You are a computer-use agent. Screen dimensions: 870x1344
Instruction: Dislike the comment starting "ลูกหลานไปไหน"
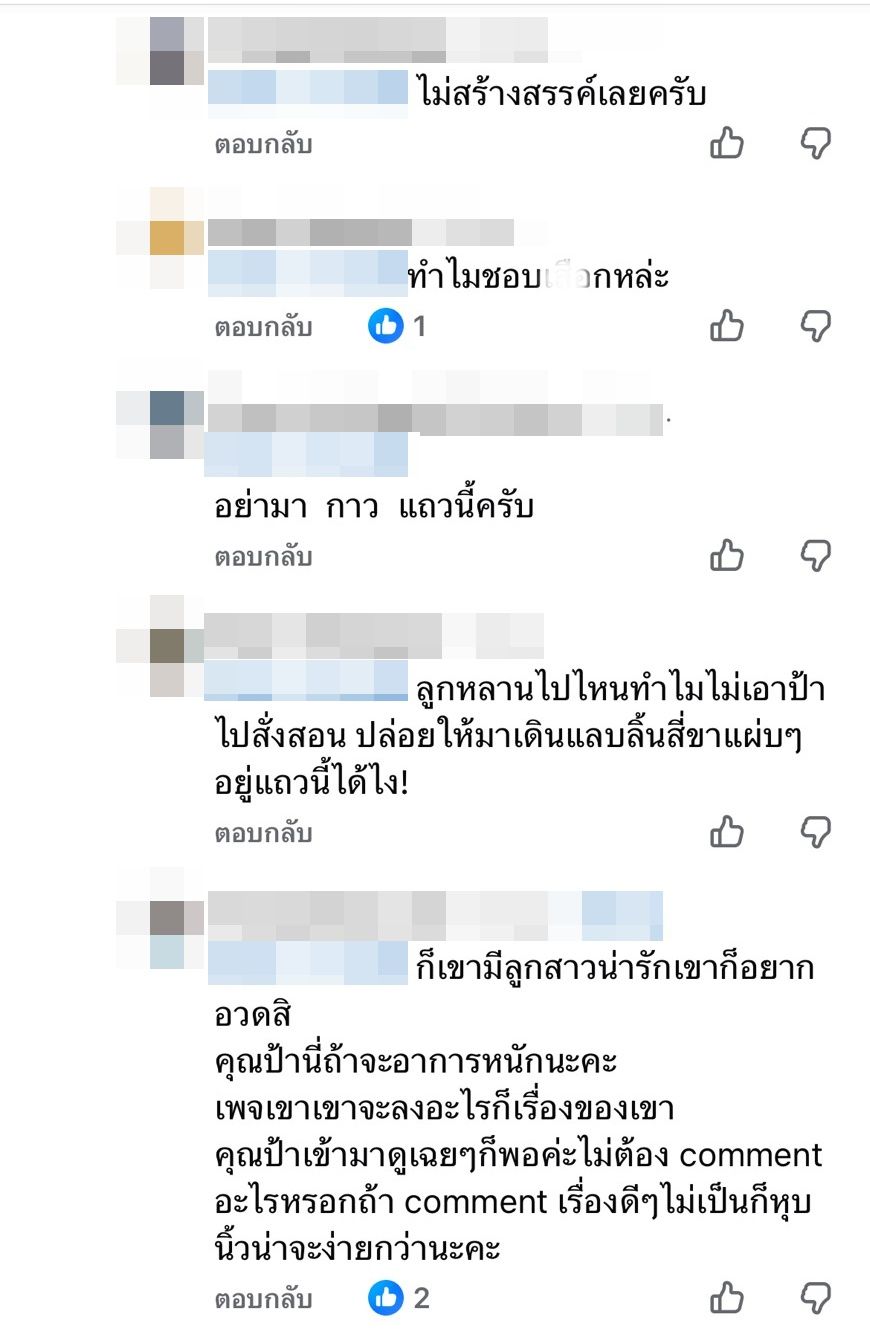pos(817,832)
